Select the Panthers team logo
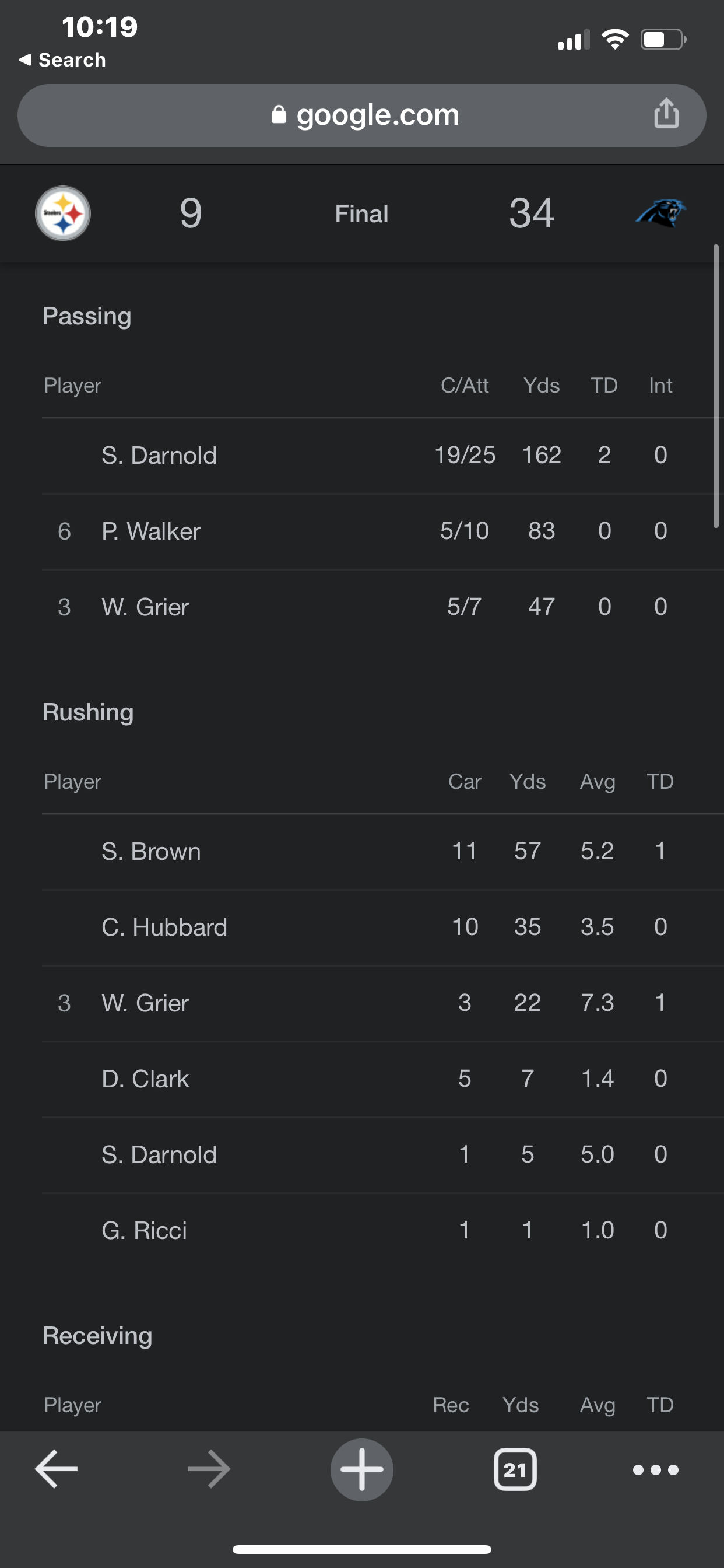724x1568 pixels. [x=660, y=213]
